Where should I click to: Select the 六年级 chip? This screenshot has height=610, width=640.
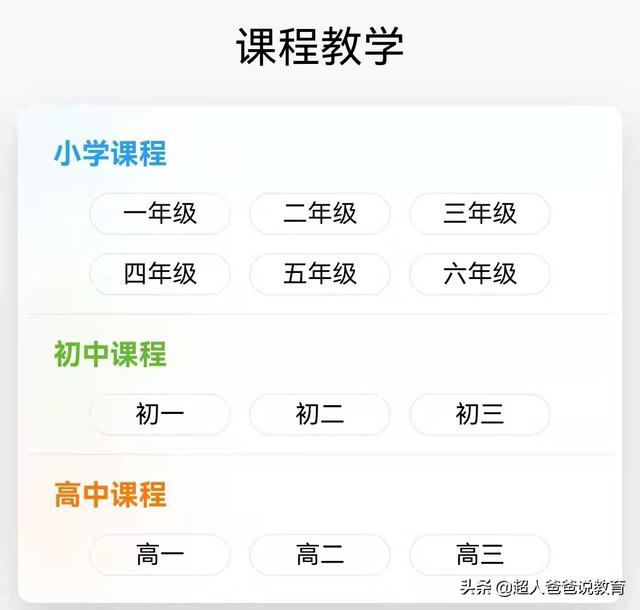(x=480, y=274)
